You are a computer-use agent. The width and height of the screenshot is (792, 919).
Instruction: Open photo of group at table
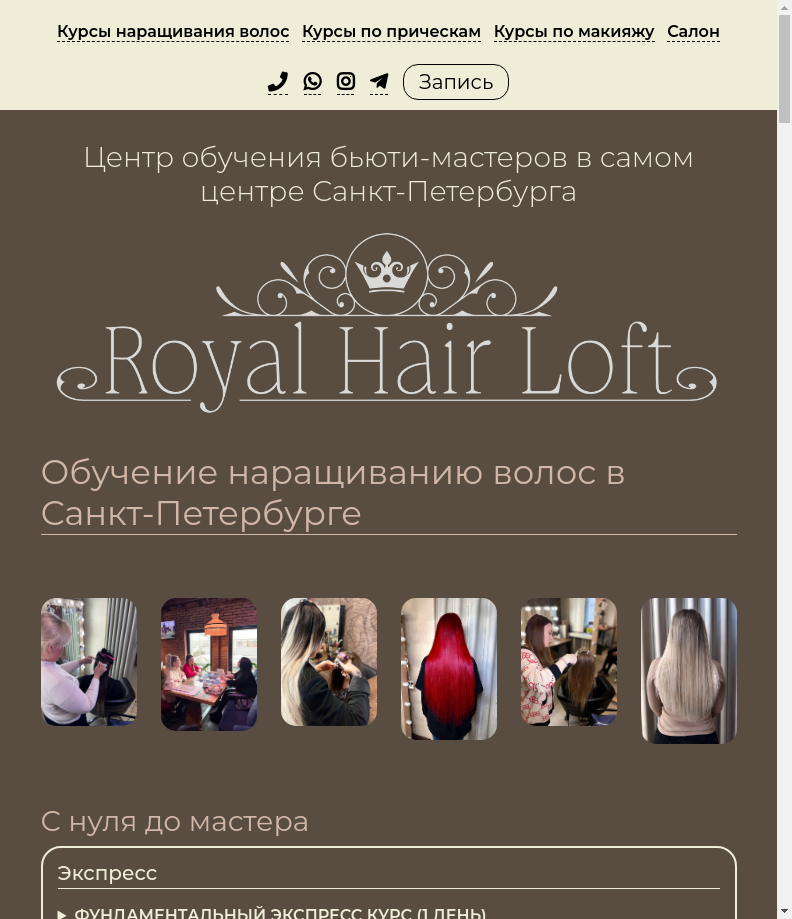click(x=209, y=664)
